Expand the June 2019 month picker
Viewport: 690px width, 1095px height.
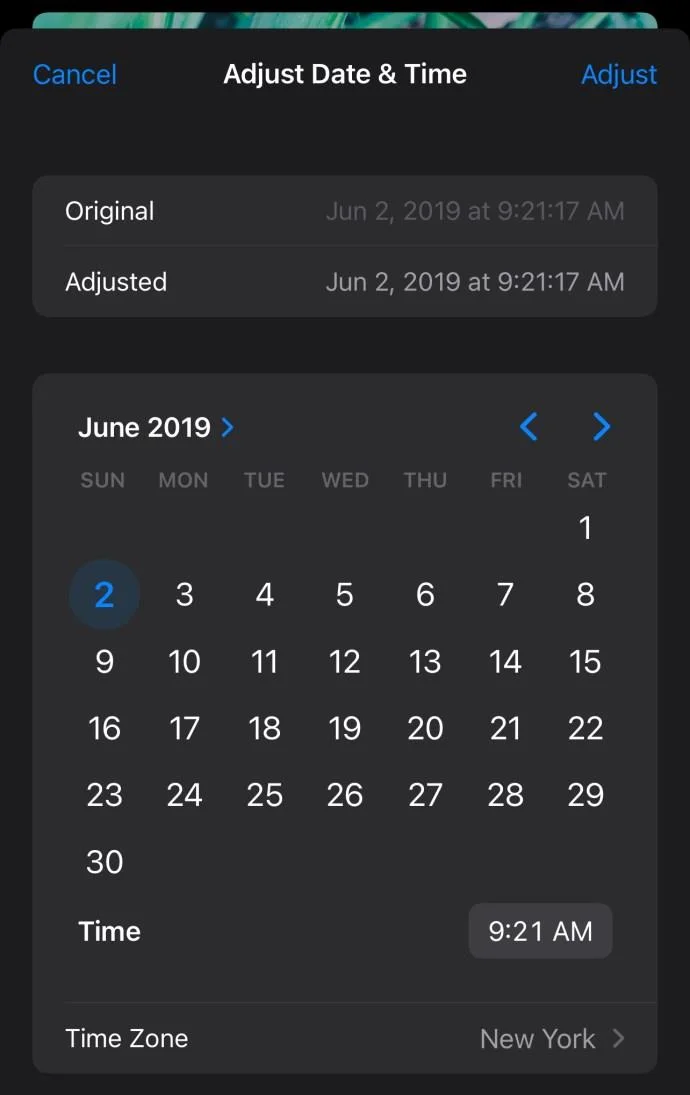(156, 428)
